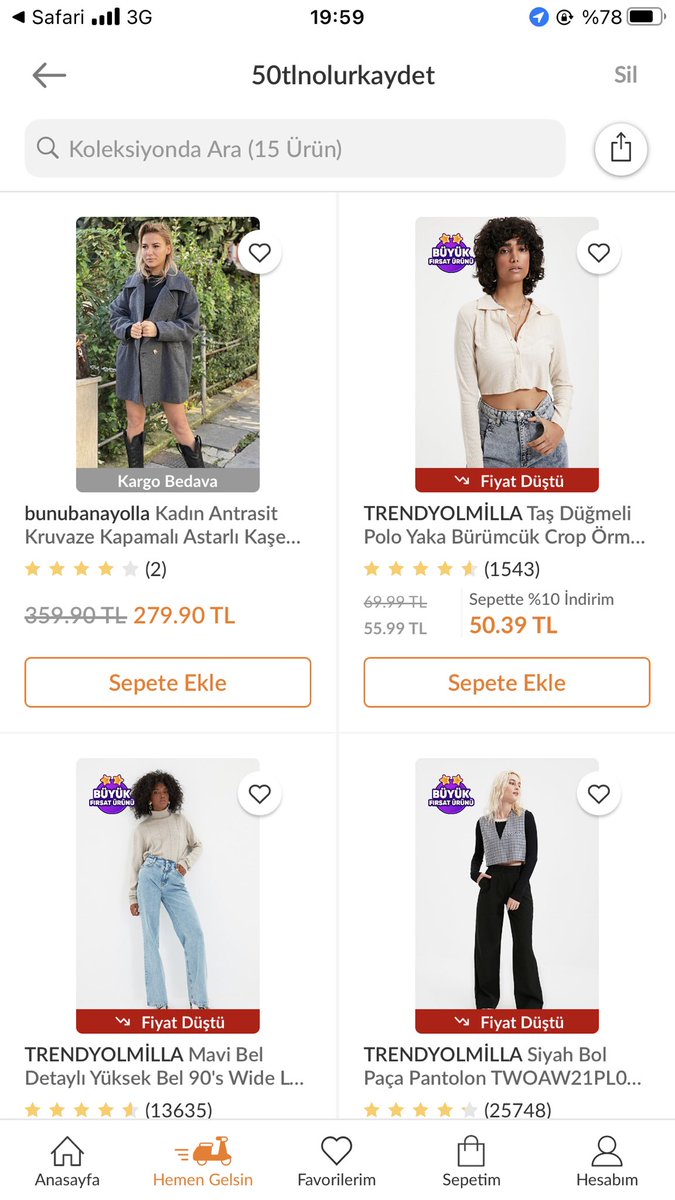
Task: Add the Polo Yaka crop top to cart
Action: tap(507, 683)
